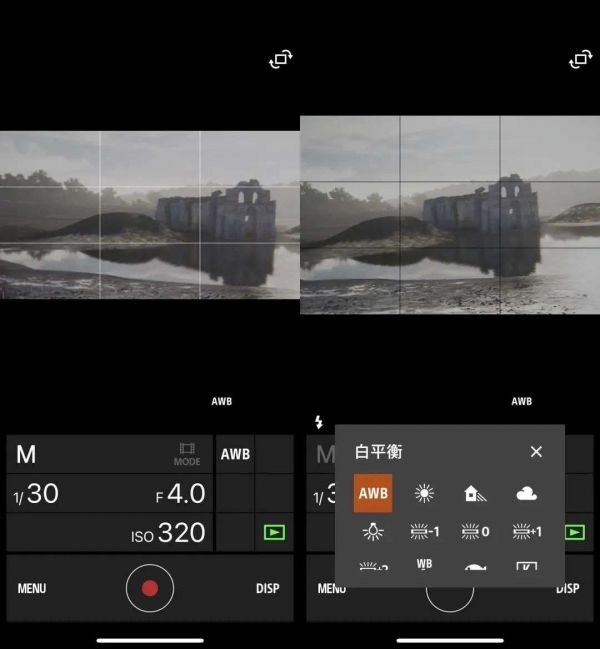Choose the fluorescent +1 white balance preset

pyautogui.click(x=526, y=532)
